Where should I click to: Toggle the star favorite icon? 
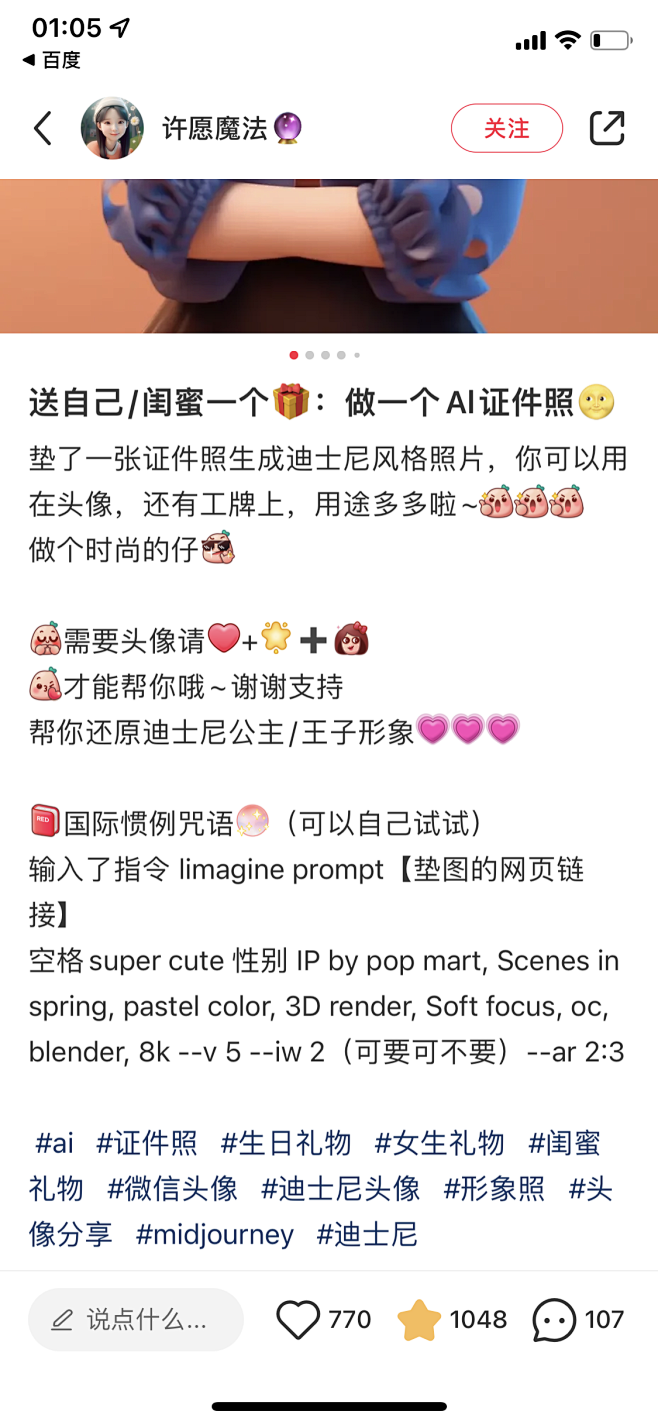(419, 1320)
